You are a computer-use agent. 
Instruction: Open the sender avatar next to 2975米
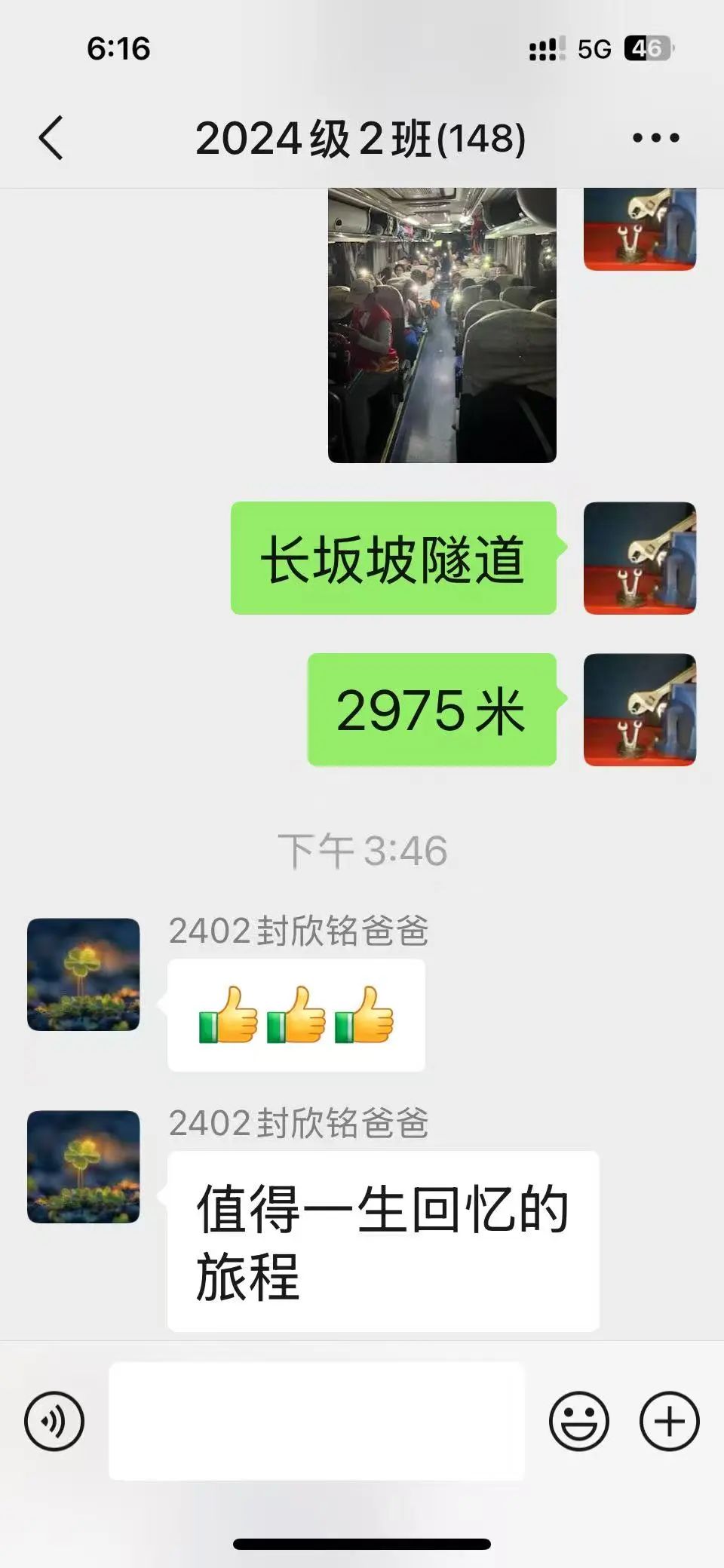click(x=640, y=710)
